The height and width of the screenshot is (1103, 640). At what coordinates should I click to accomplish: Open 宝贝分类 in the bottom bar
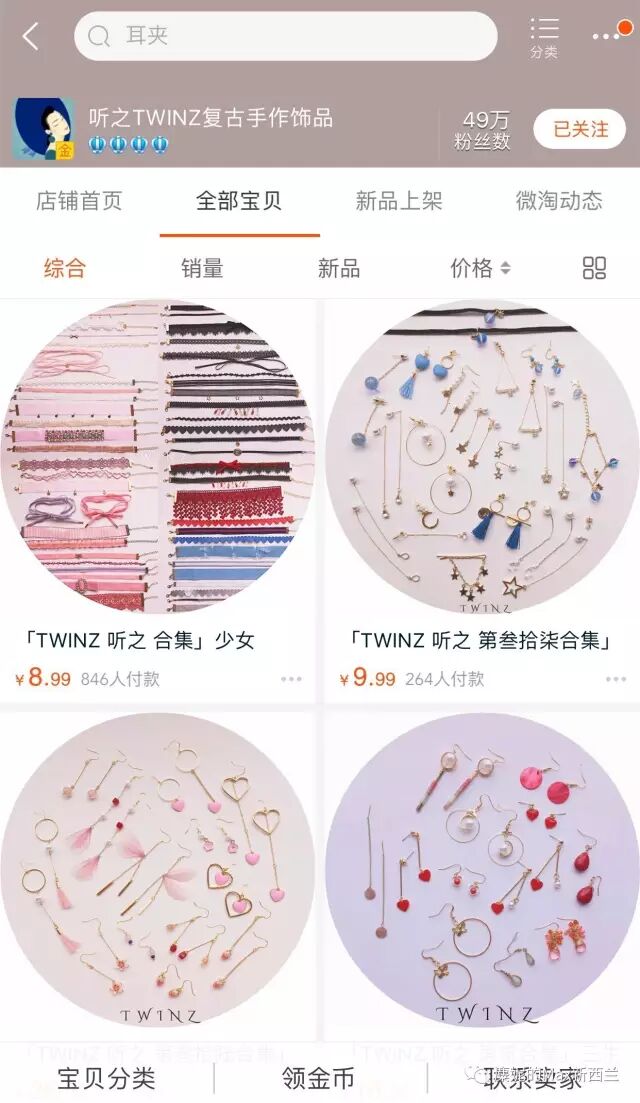[x=106, y=1078]
